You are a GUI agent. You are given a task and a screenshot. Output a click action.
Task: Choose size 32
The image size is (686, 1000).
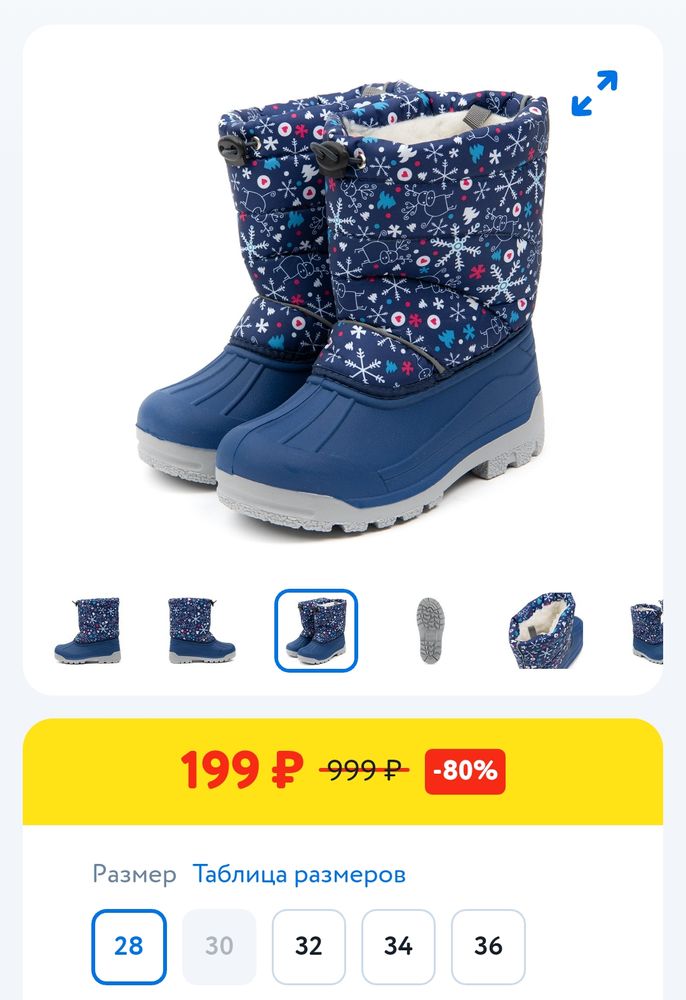[x=309, y=946]
